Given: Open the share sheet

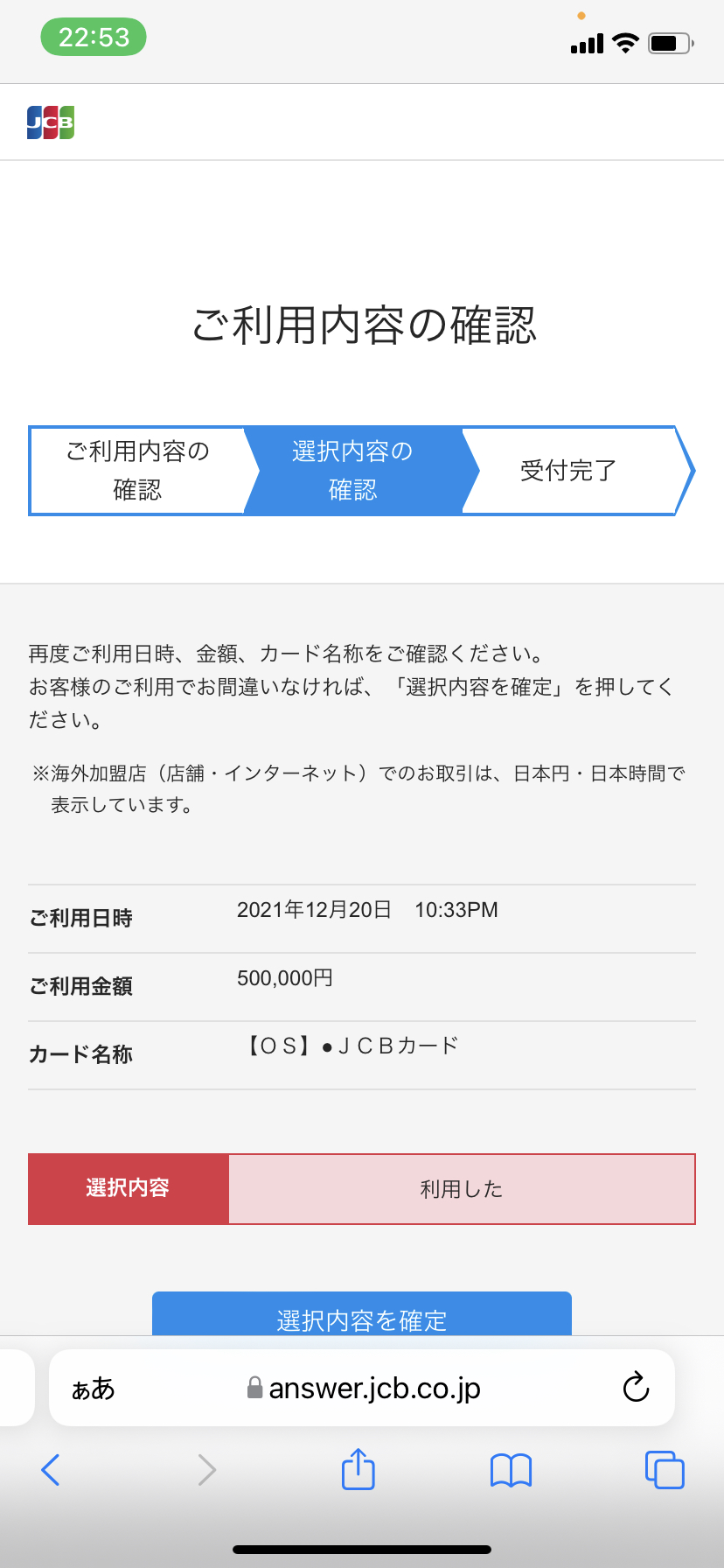Looking at the screenshot, I should click(358, 1468).
